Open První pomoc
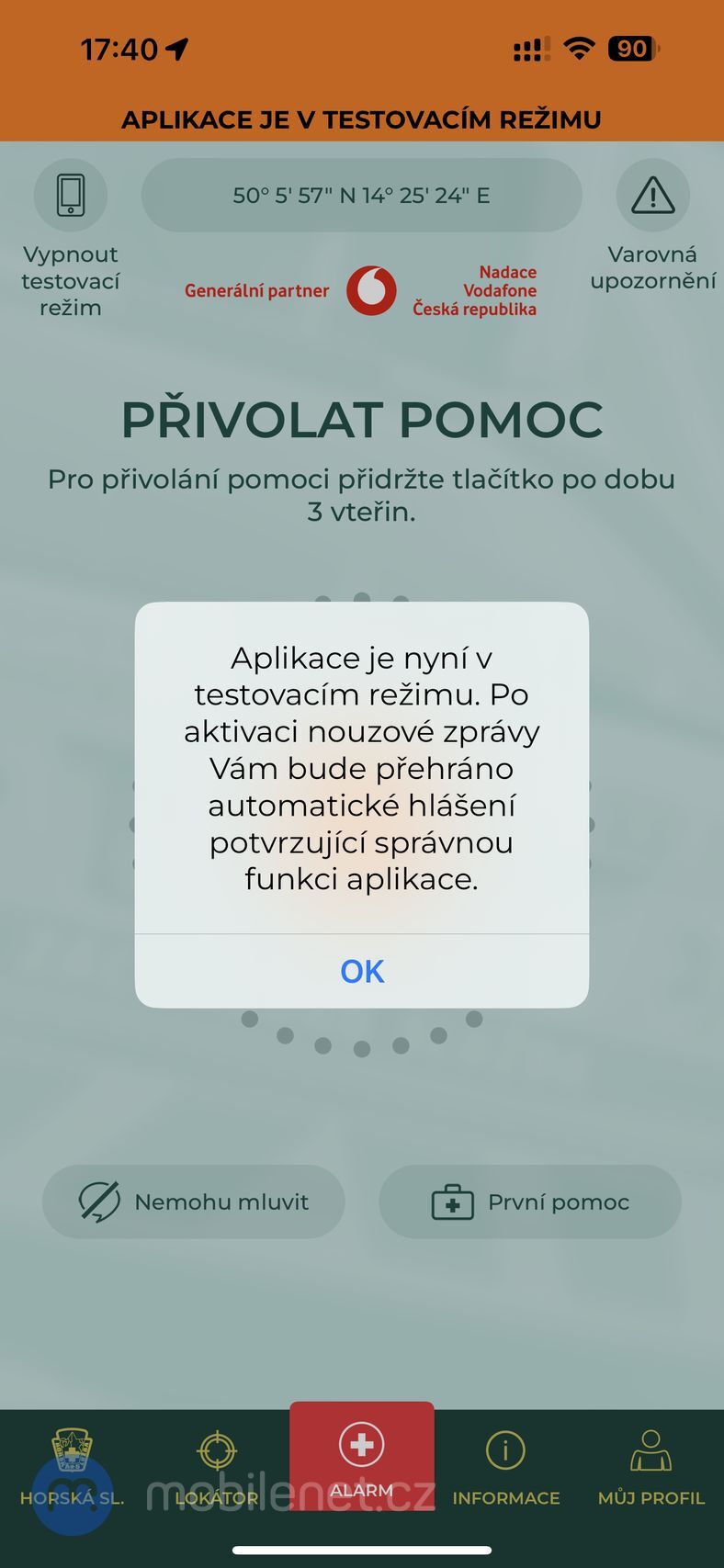This screenshot has height=1568, width=724. click(x=530, y=1201)
